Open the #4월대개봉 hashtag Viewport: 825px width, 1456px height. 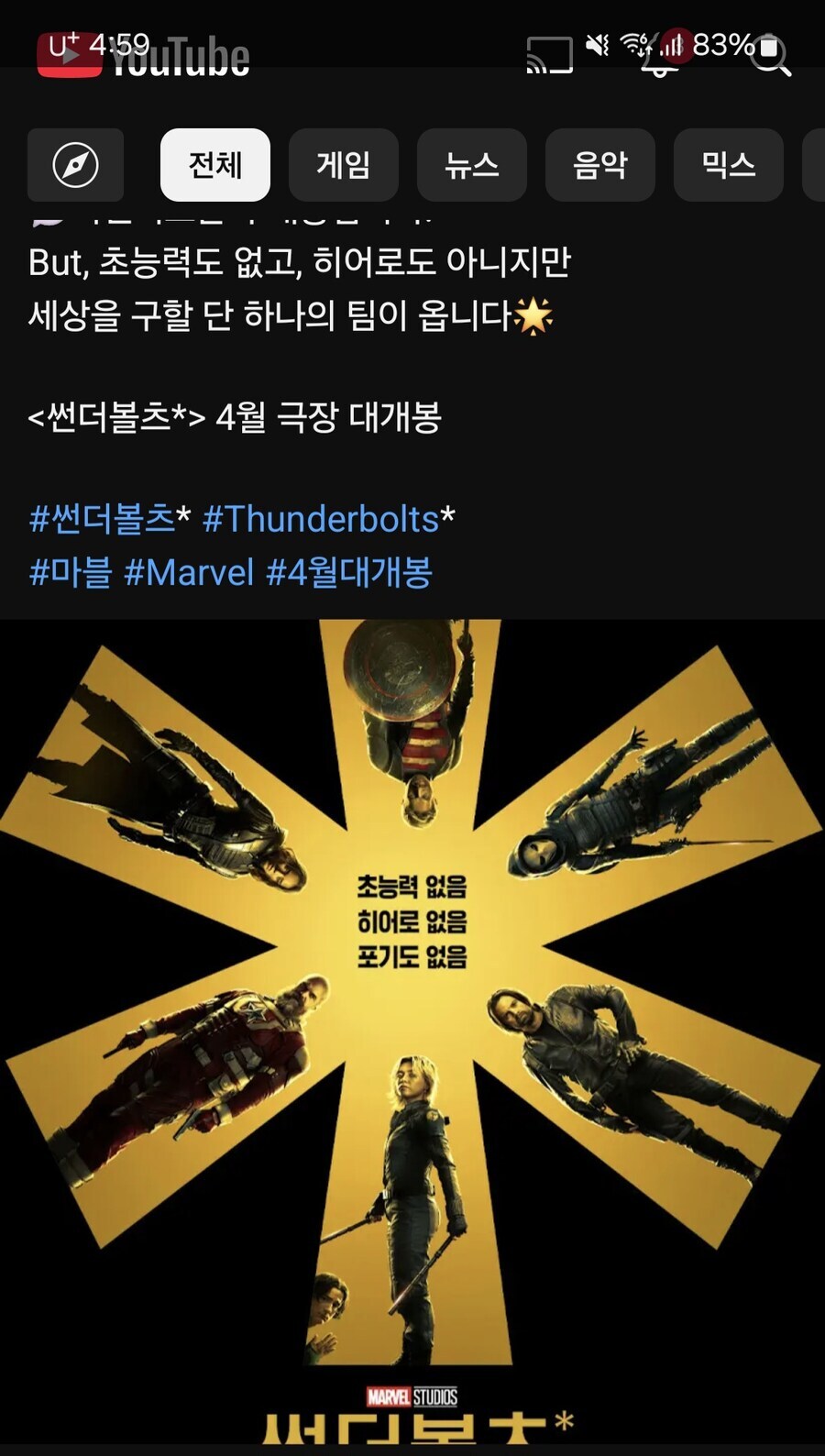[348, 572]
